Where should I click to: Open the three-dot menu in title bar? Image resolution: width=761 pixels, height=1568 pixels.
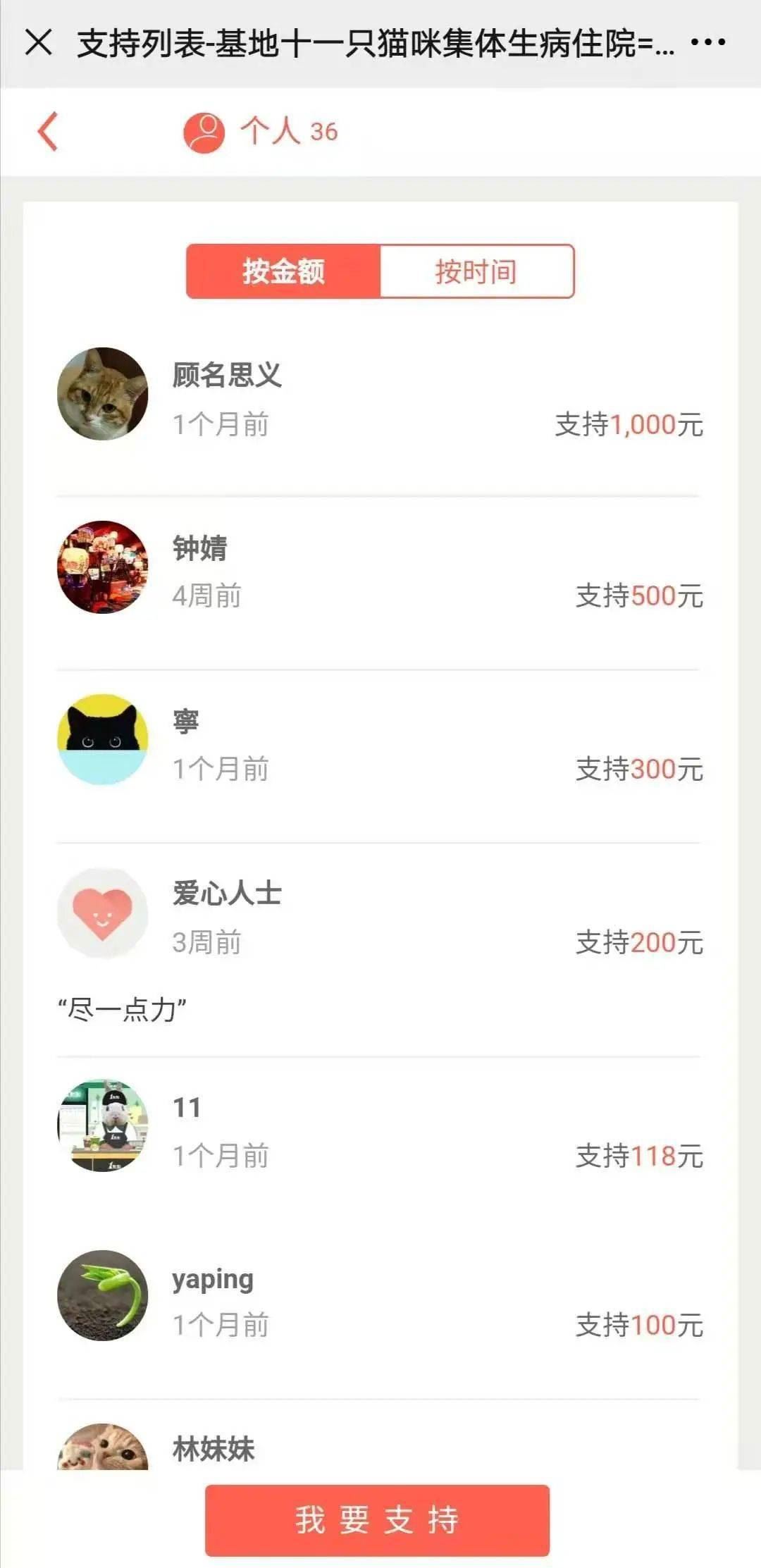[x=710, y=42]
